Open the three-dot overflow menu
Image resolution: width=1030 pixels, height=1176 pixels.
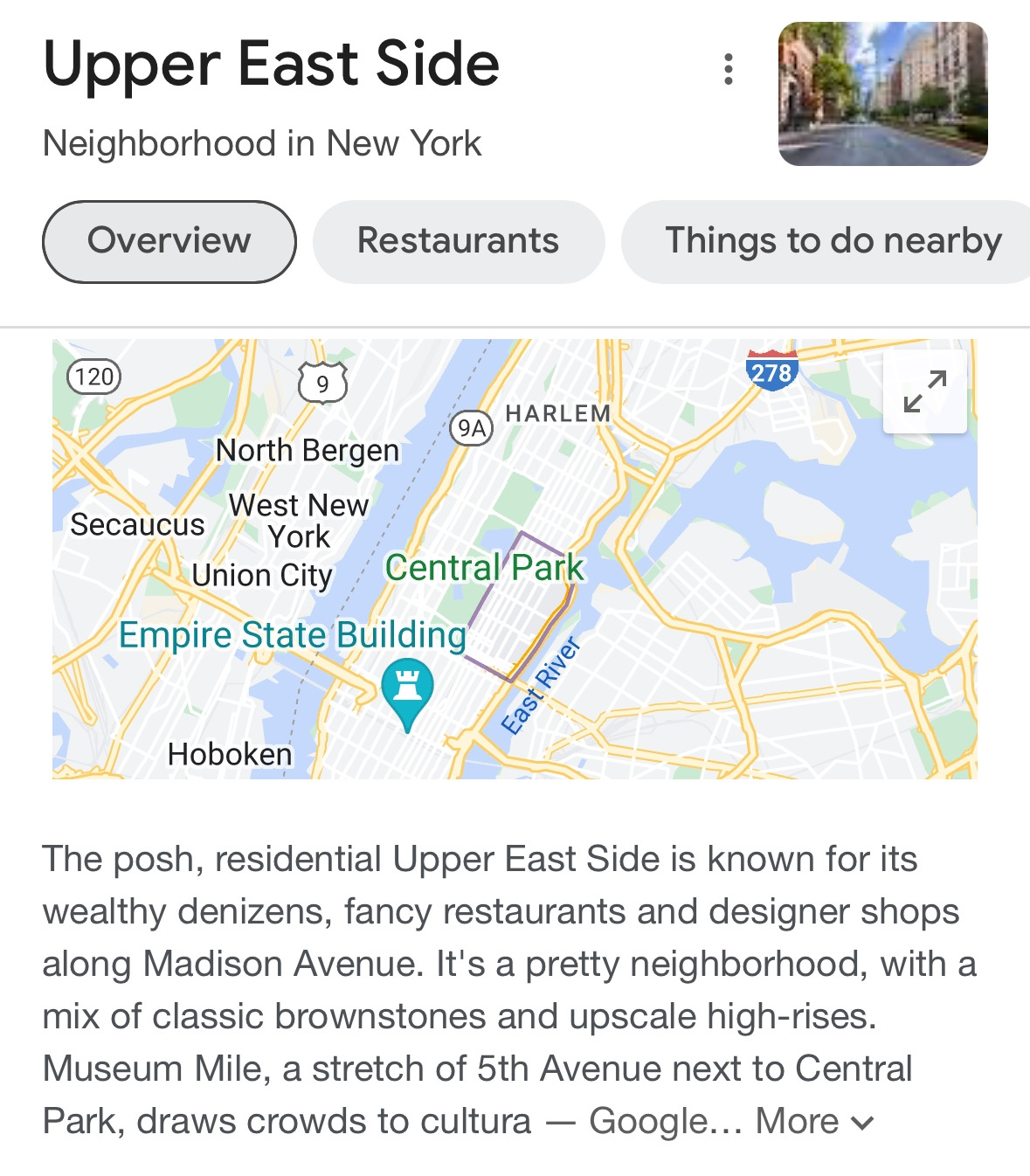coord(728,69)
